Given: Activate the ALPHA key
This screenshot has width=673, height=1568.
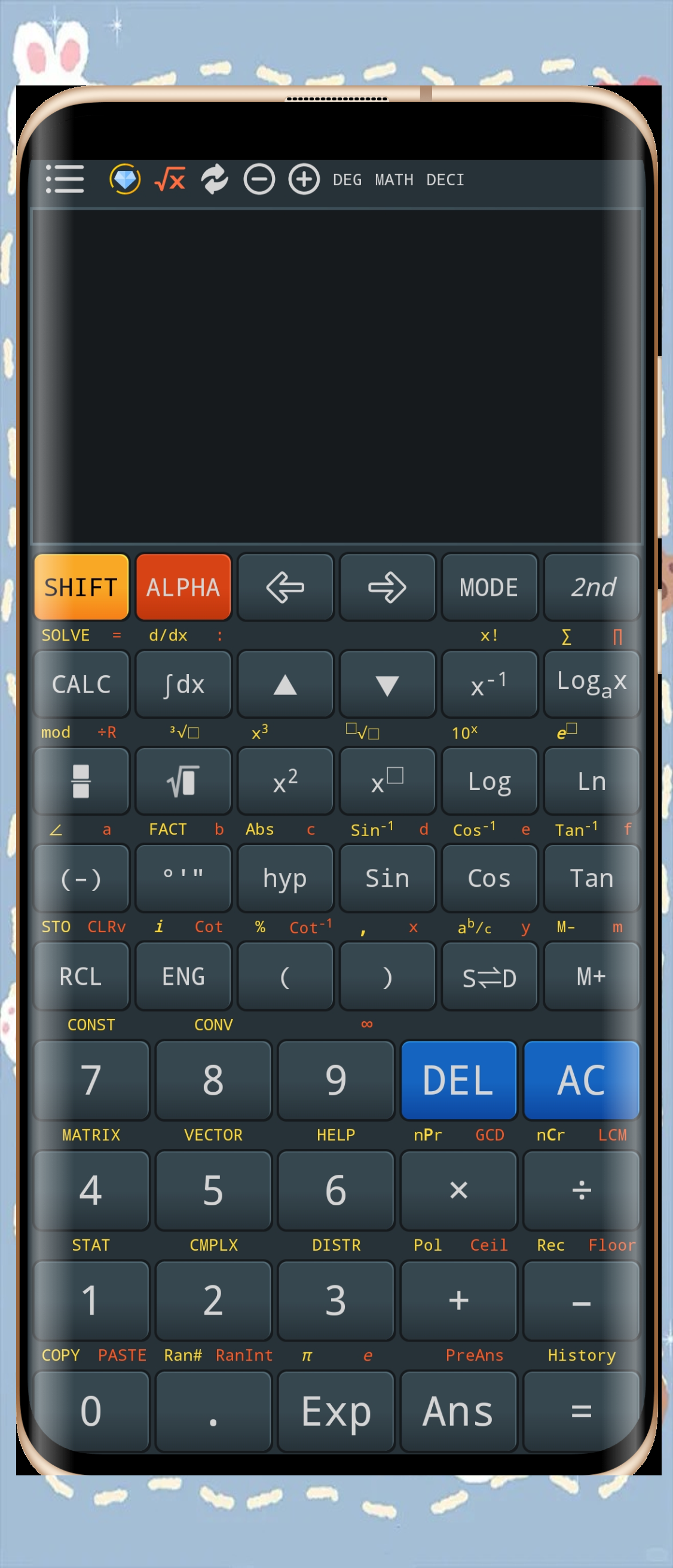Looking at the screenshot, I should click(x=183, y=587).
